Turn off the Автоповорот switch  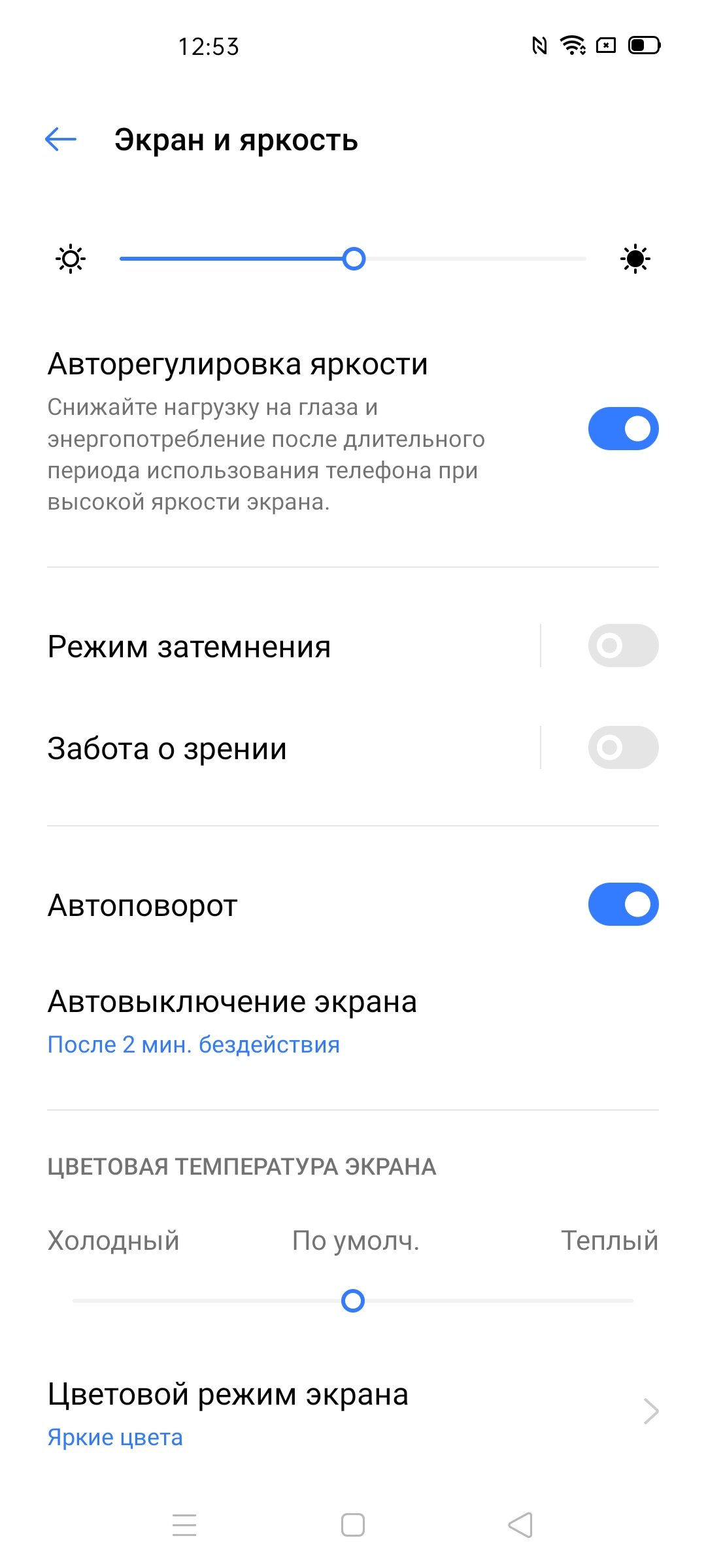(623, 904)
